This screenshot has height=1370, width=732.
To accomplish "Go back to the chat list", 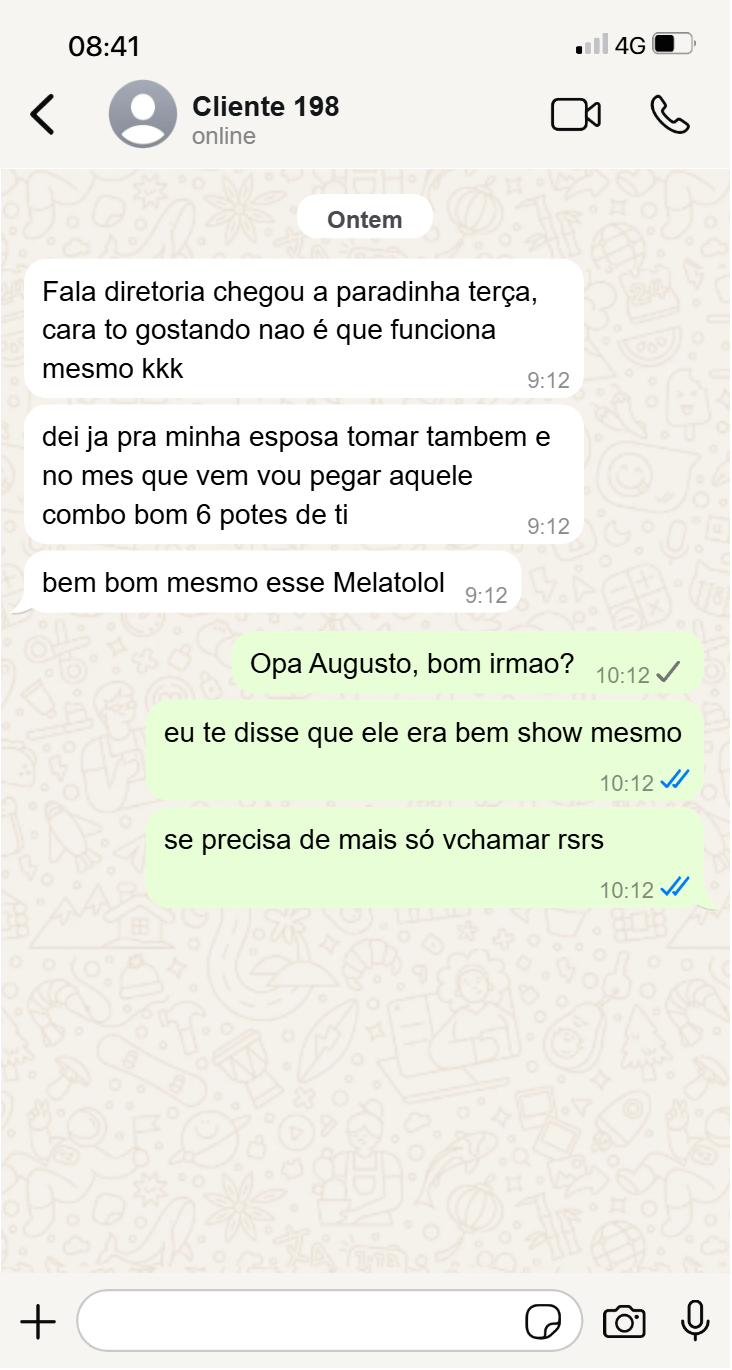I will click(x=42, y=115).
